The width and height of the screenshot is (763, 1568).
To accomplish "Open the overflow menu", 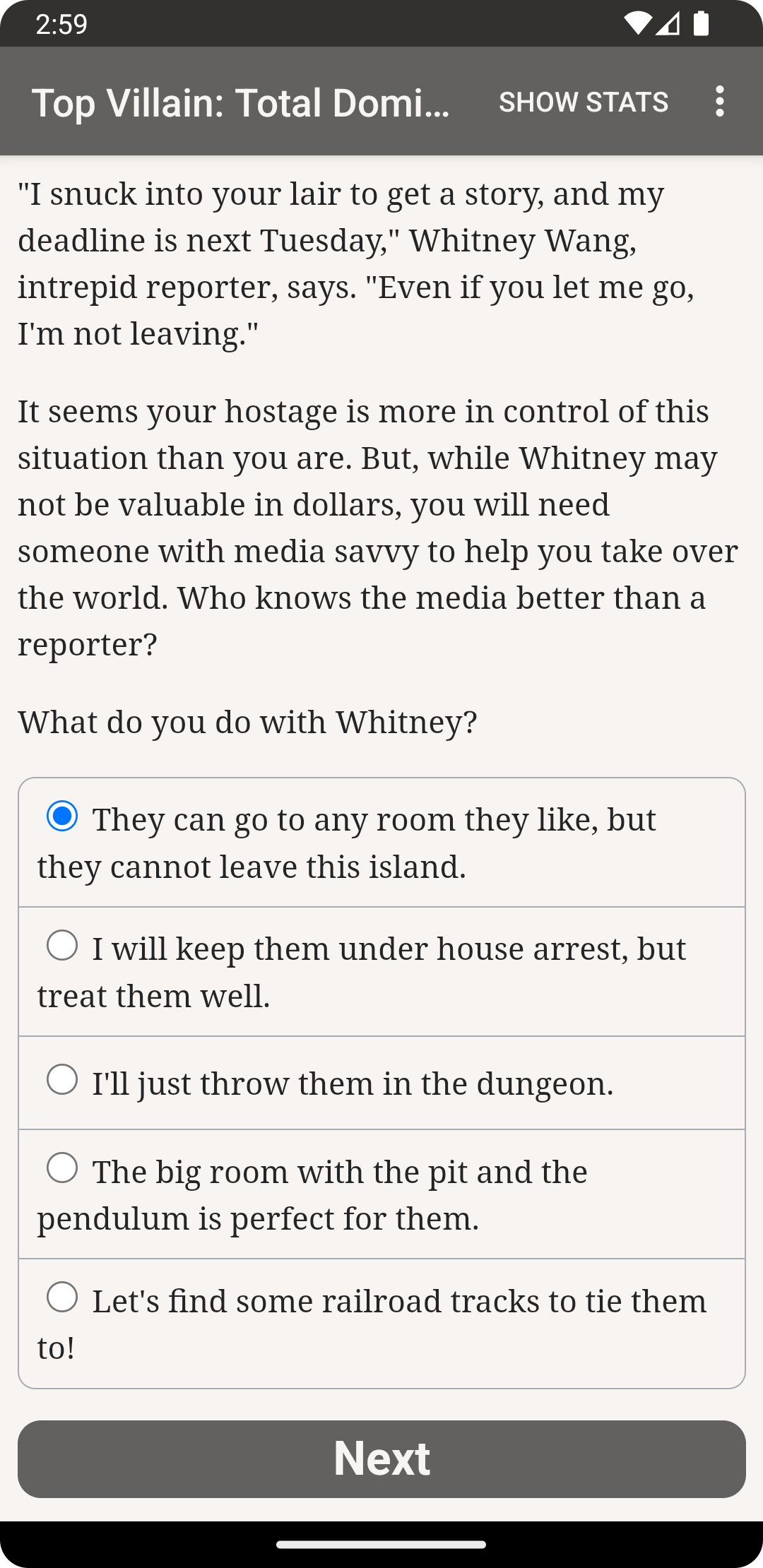I will tap(719, 102).
